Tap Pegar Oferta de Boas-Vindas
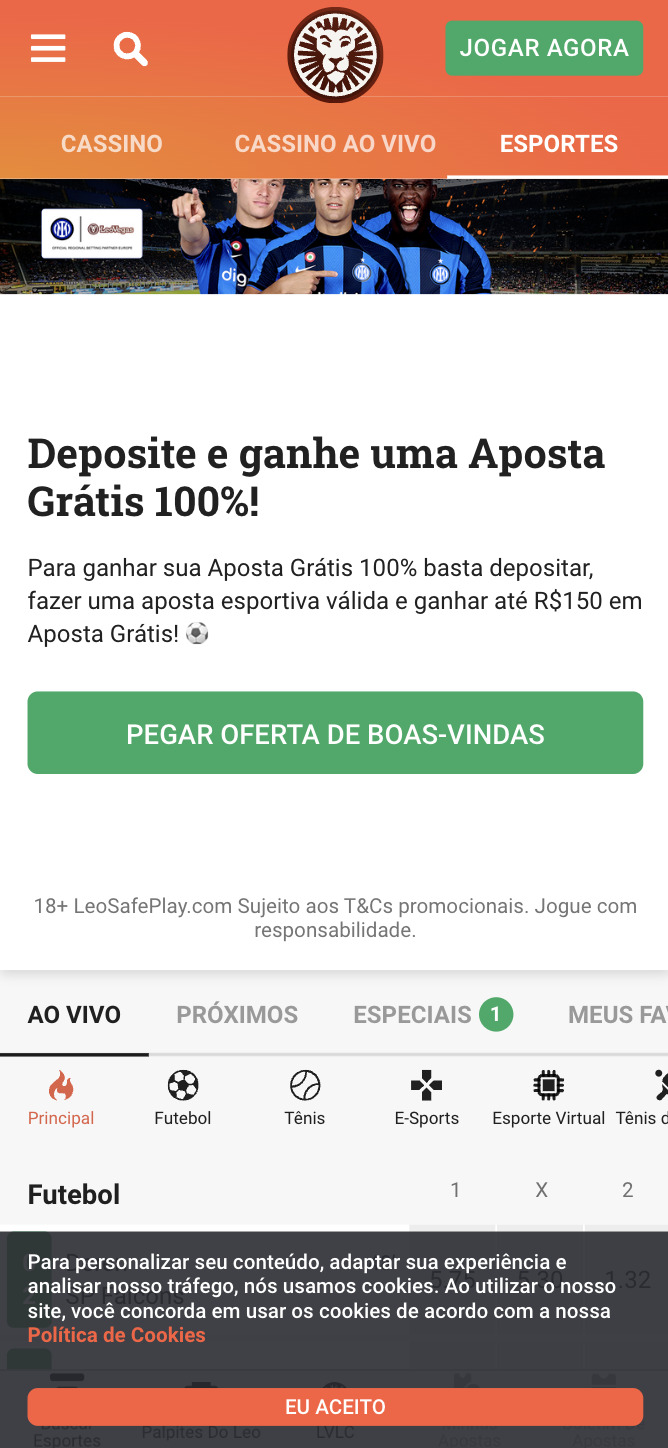 click(x=335, y=733)
